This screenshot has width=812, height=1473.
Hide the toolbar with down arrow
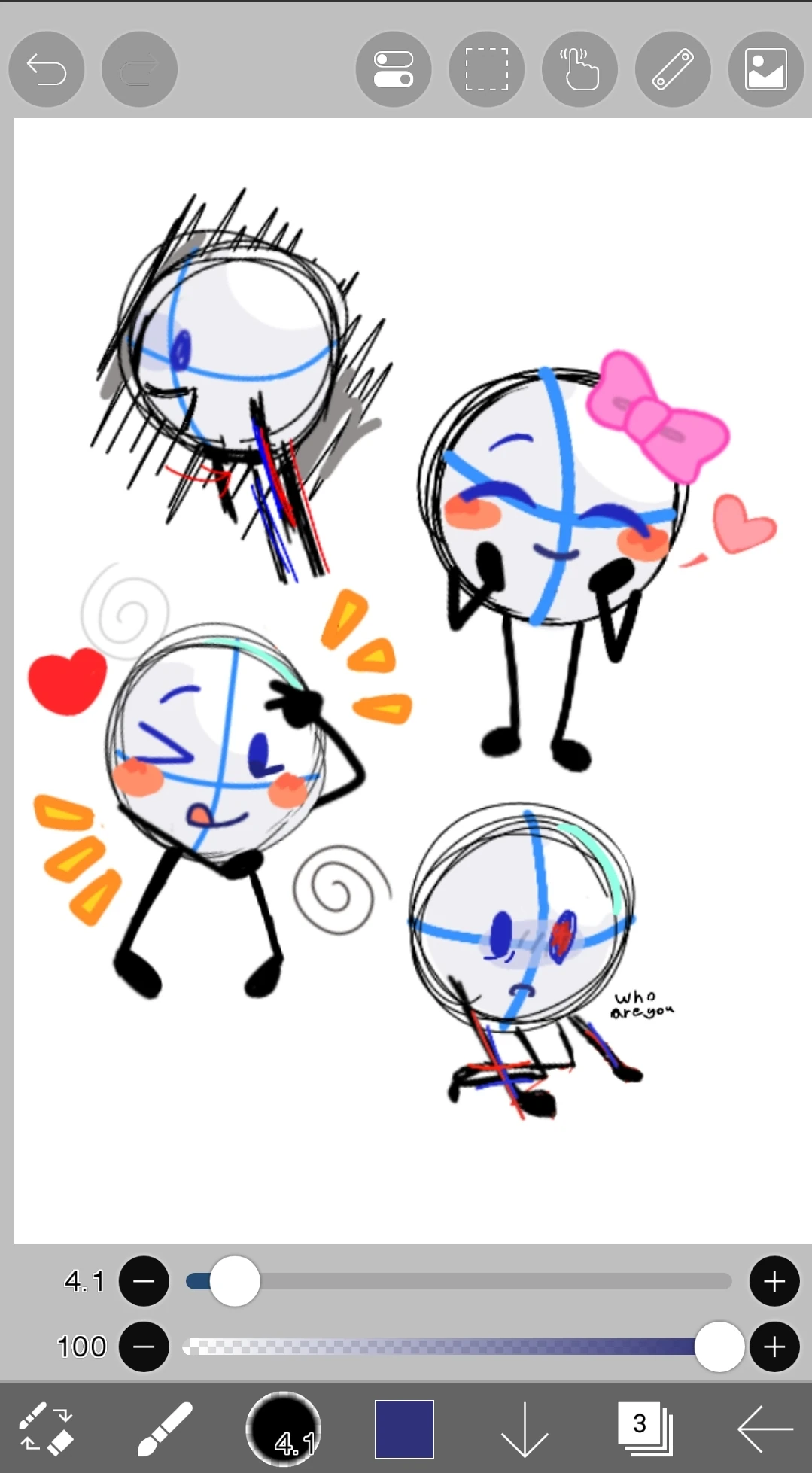pos(524,1429)
